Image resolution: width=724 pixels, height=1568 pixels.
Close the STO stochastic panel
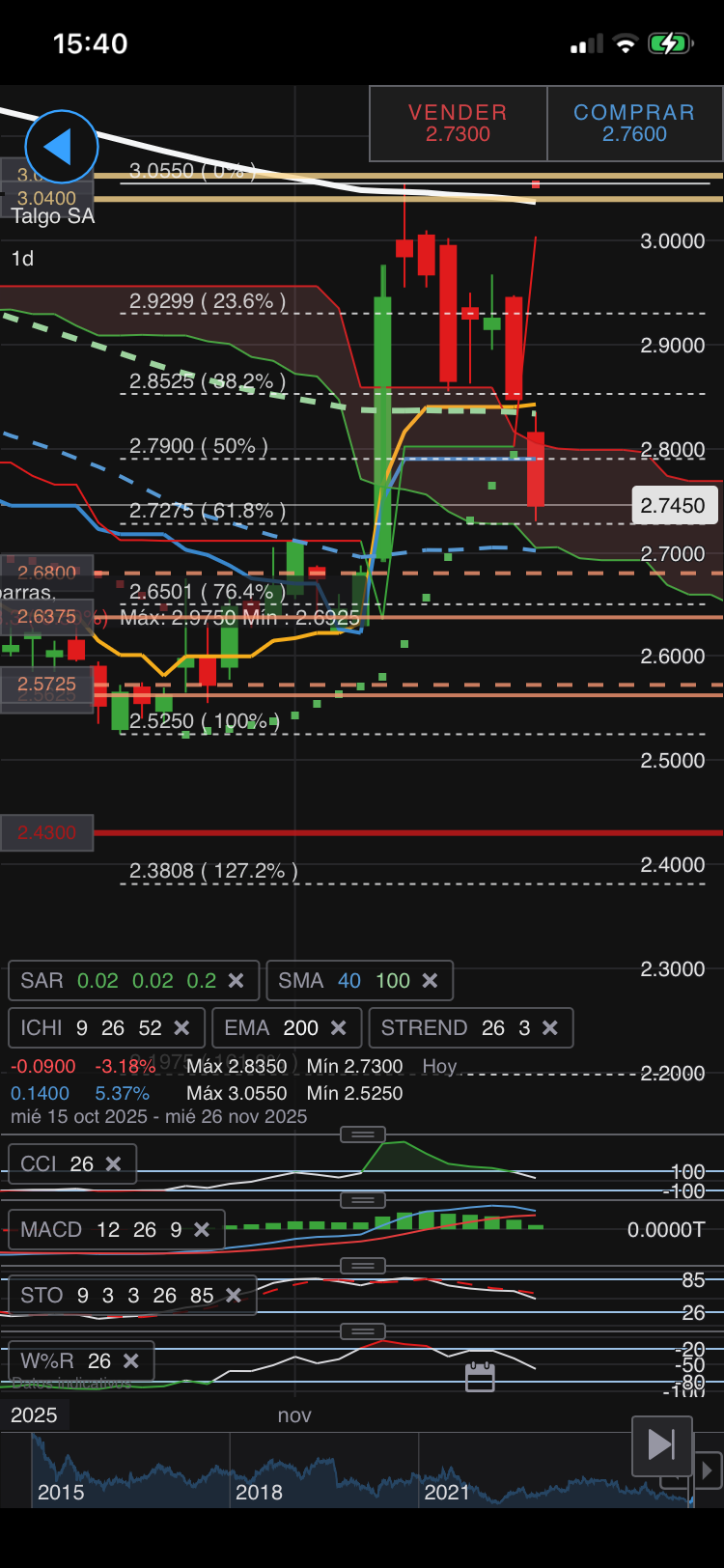coord(234,1296)
